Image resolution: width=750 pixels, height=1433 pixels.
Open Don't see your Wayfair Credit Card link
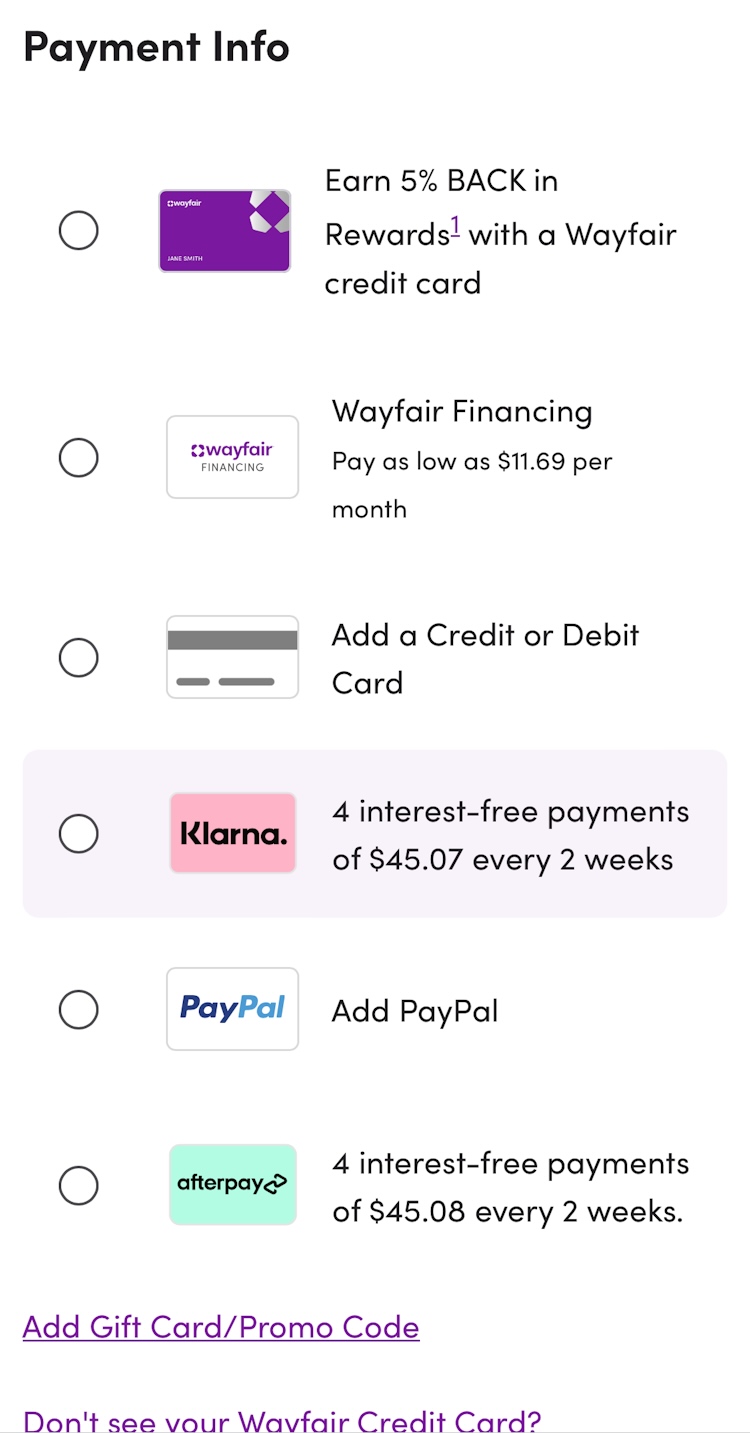click(x=281, y=1420)
